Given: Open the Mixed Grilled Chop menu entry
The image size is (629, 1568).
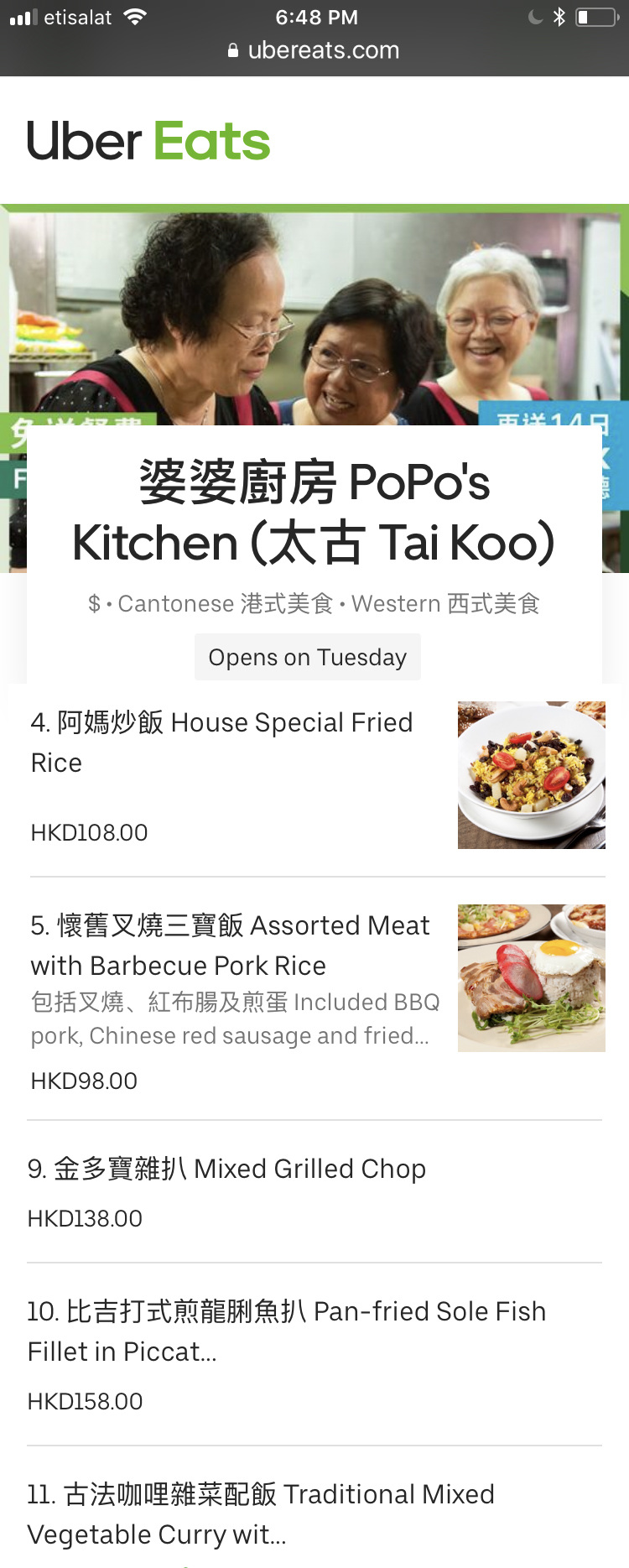Looking at the screenshot, I should pos(227,1168).
